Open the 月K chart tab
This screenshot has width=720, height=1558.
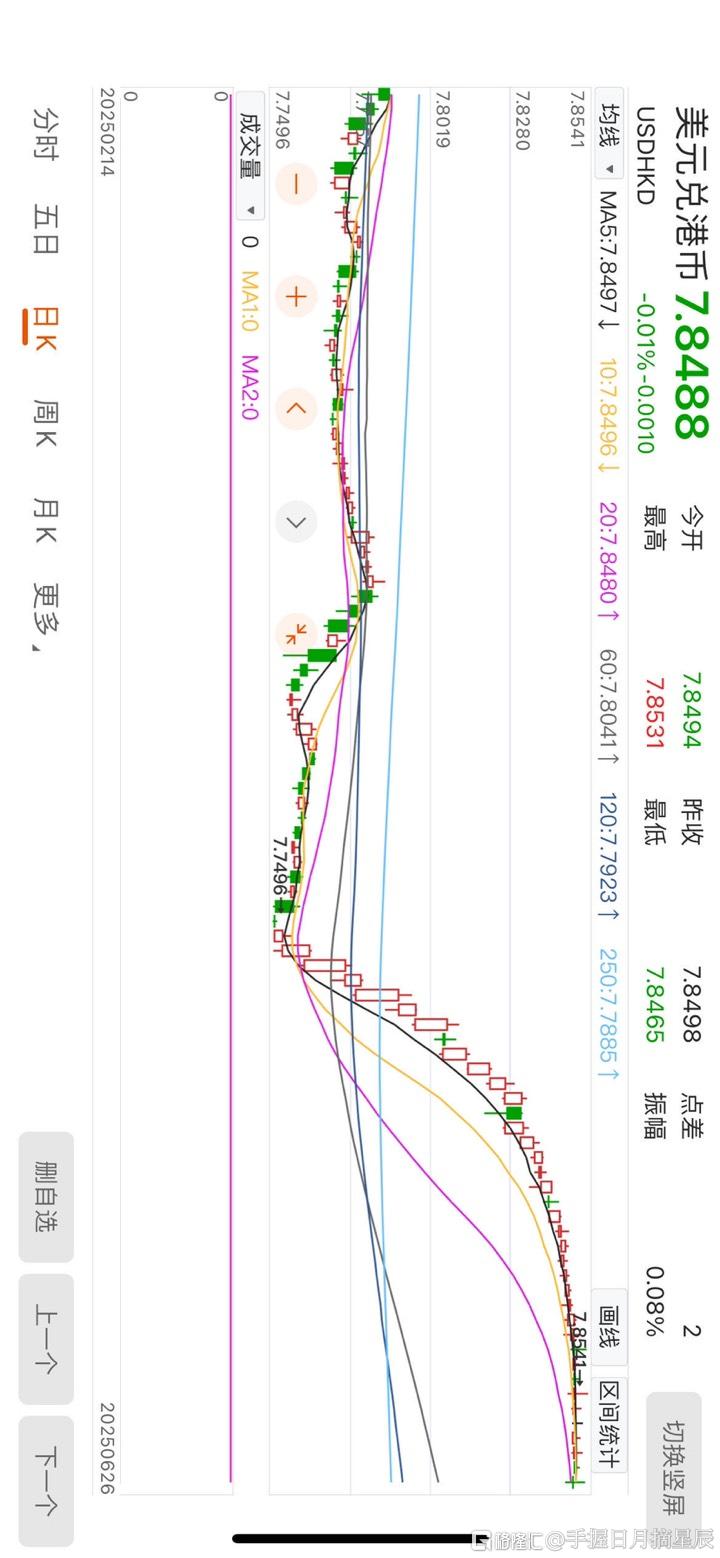tap(46, 520)
